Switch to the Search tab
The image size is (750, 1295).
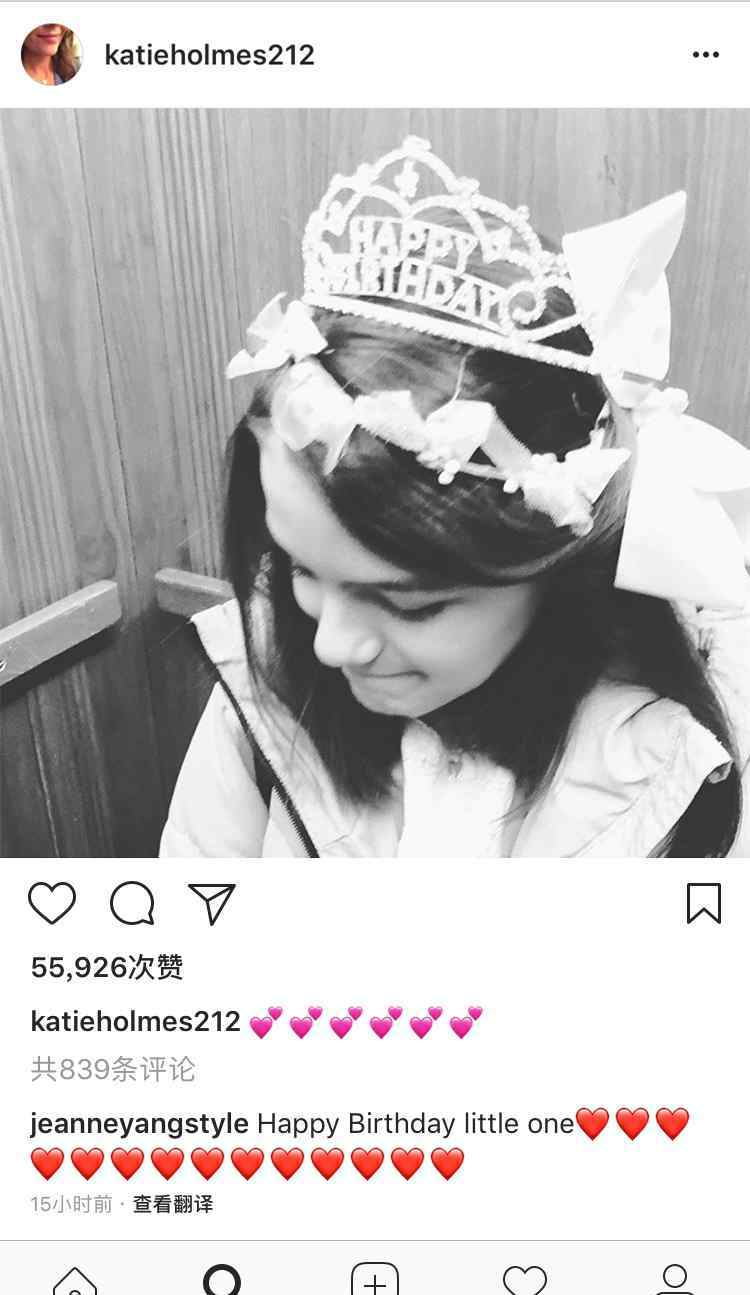(x=223, y=1280)
